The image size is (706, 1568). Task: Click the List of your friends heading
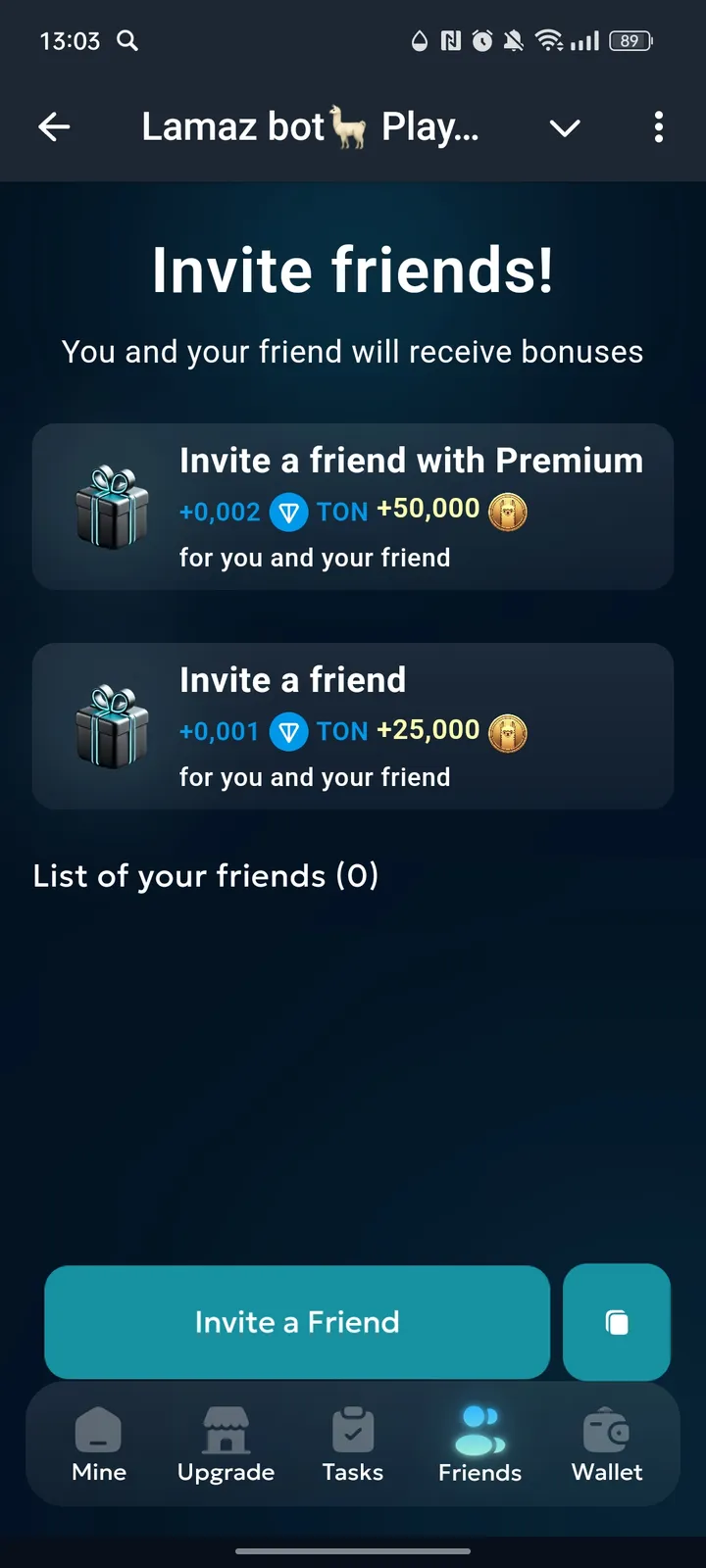(205, 875)
